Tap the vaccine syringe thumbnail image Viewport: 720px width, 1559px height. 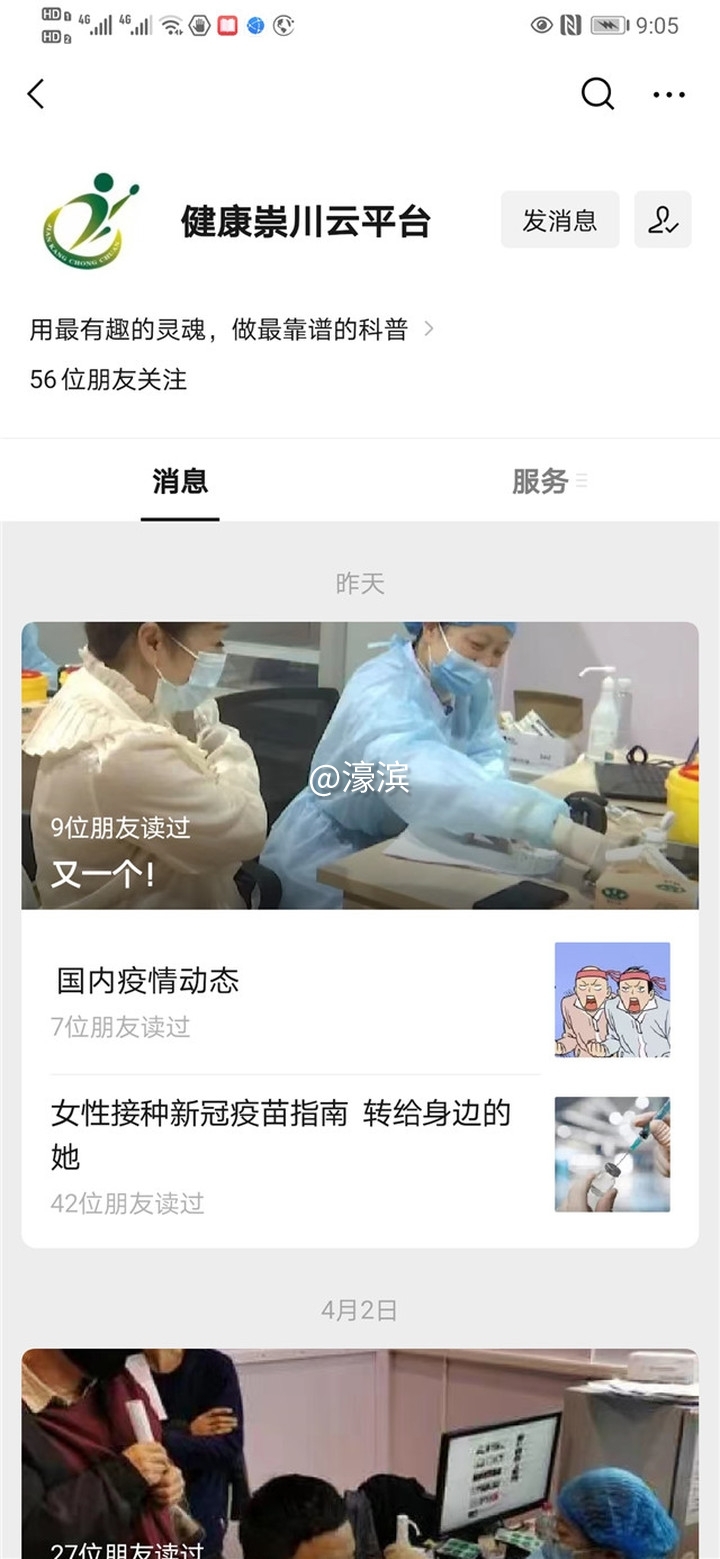click(612, 1153)
